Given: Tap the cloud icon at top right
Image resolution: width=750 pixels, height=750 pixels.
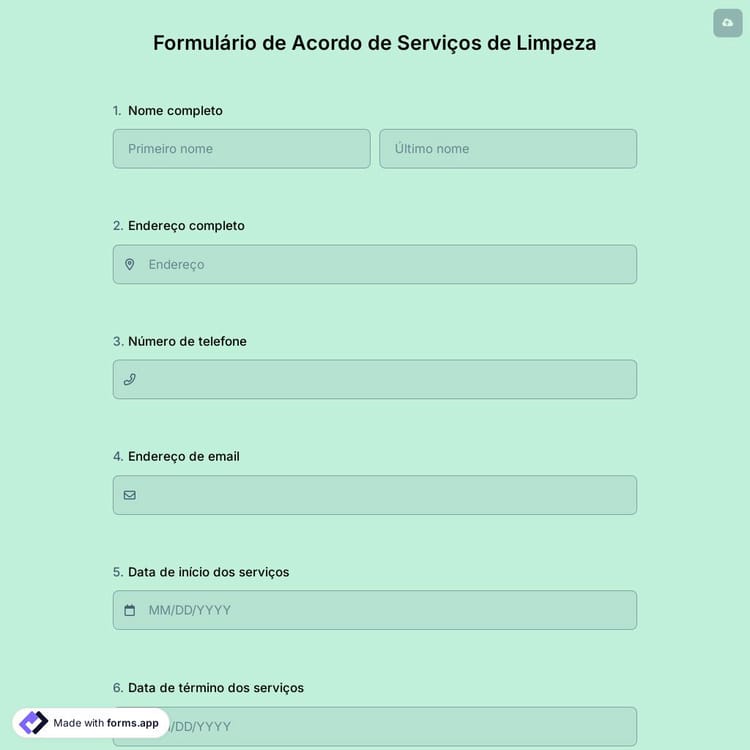Looking at the screenshot, I should coord(727,22).
